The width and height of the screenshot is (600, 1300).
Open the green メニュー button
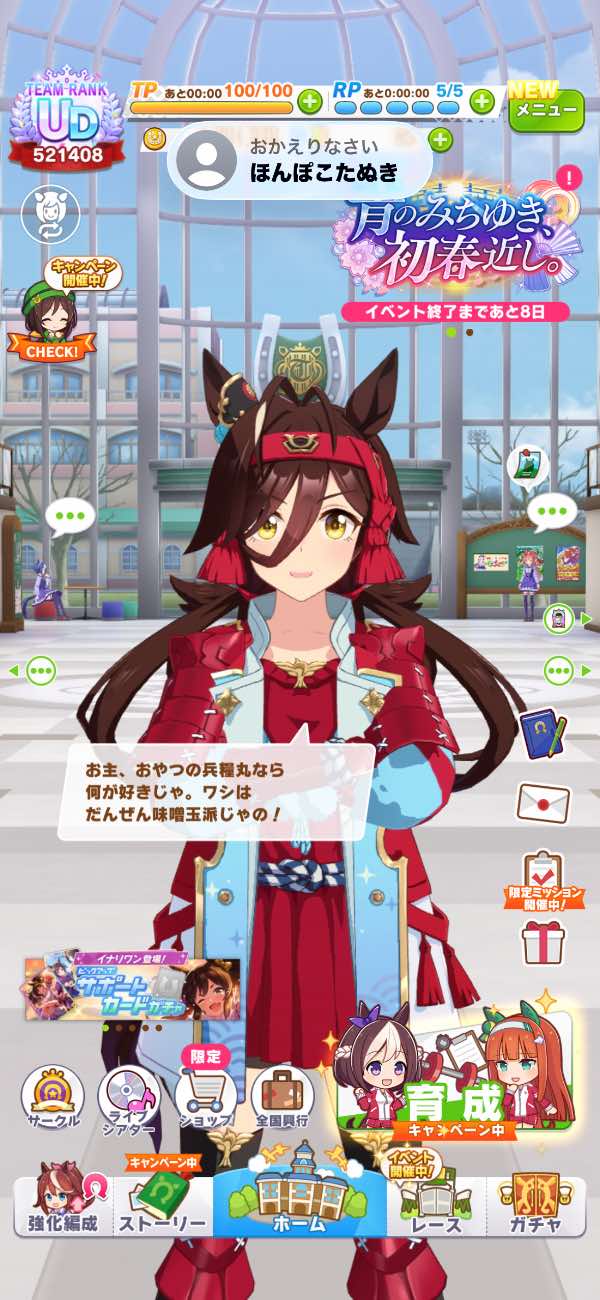[x=546, y=108]
